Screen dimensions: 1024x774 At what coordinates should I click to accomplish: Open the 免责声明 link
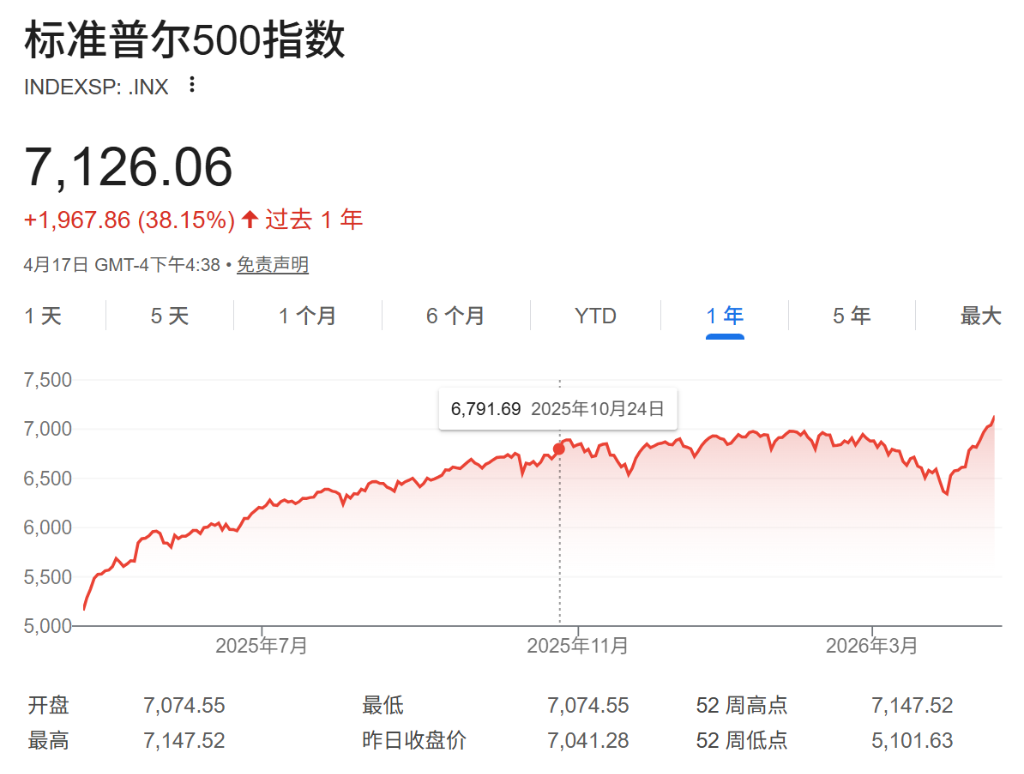point(272,265)
